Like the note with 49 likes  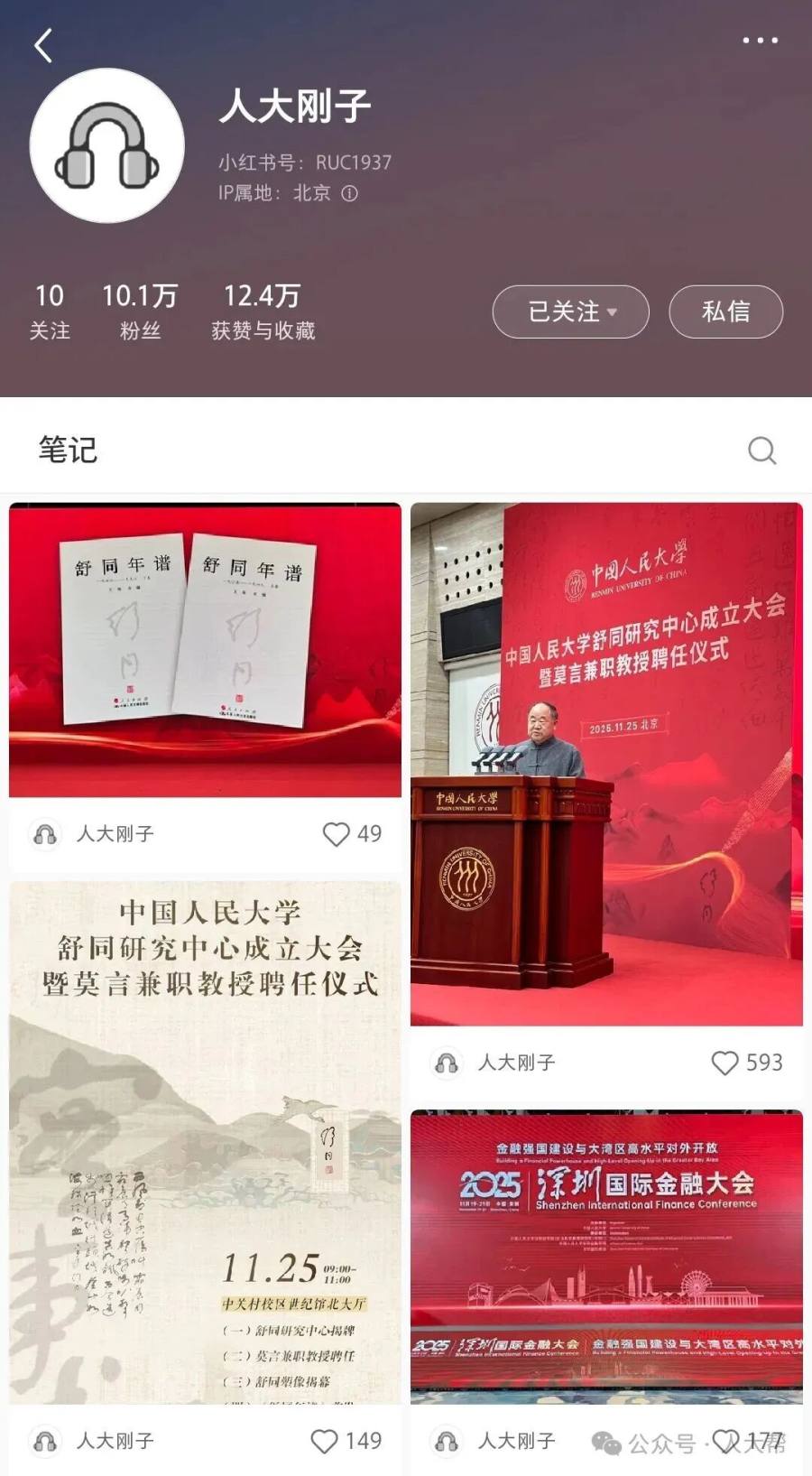pyautogui.click(x=336, y=833)
